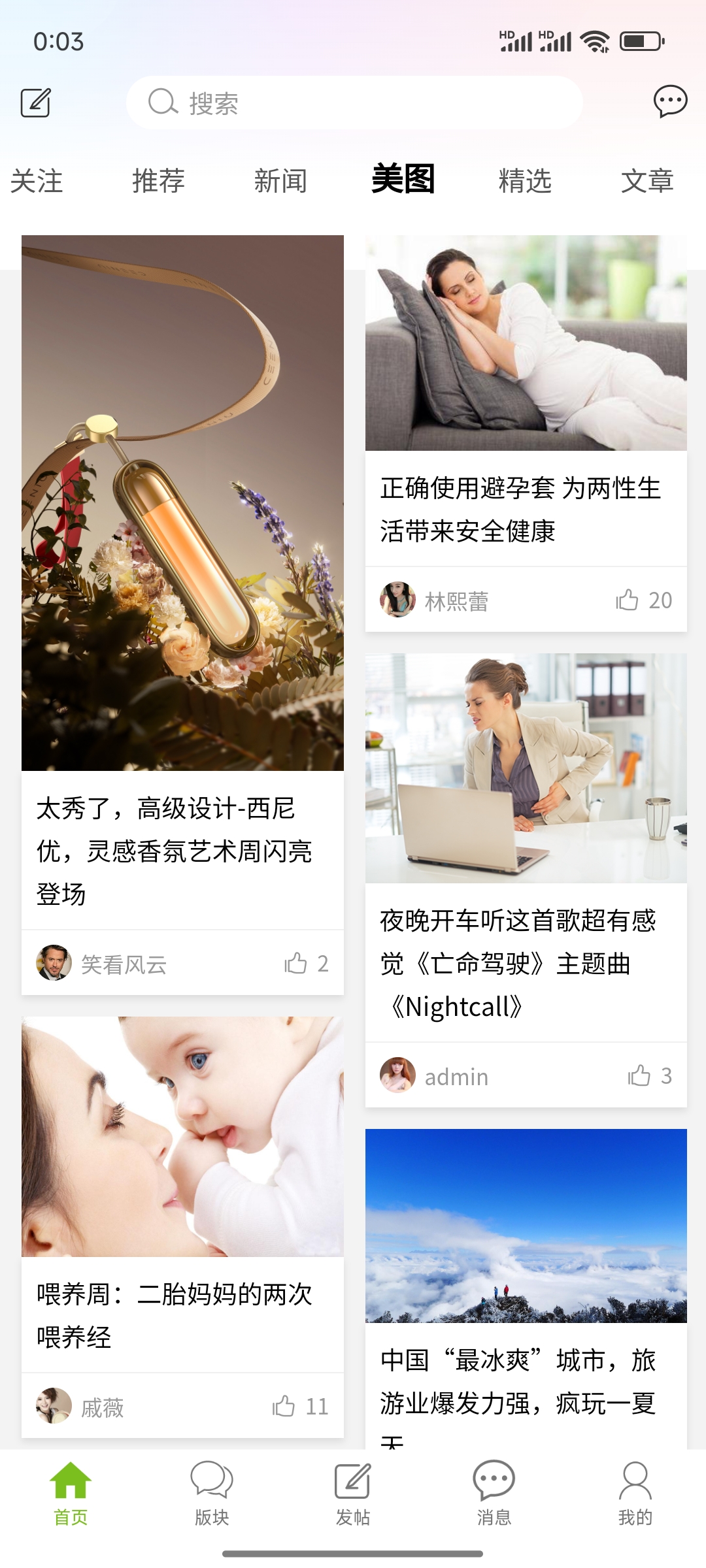Open the Nightcall theme song post
The image size is (706, 1568).
coord(526,963)
